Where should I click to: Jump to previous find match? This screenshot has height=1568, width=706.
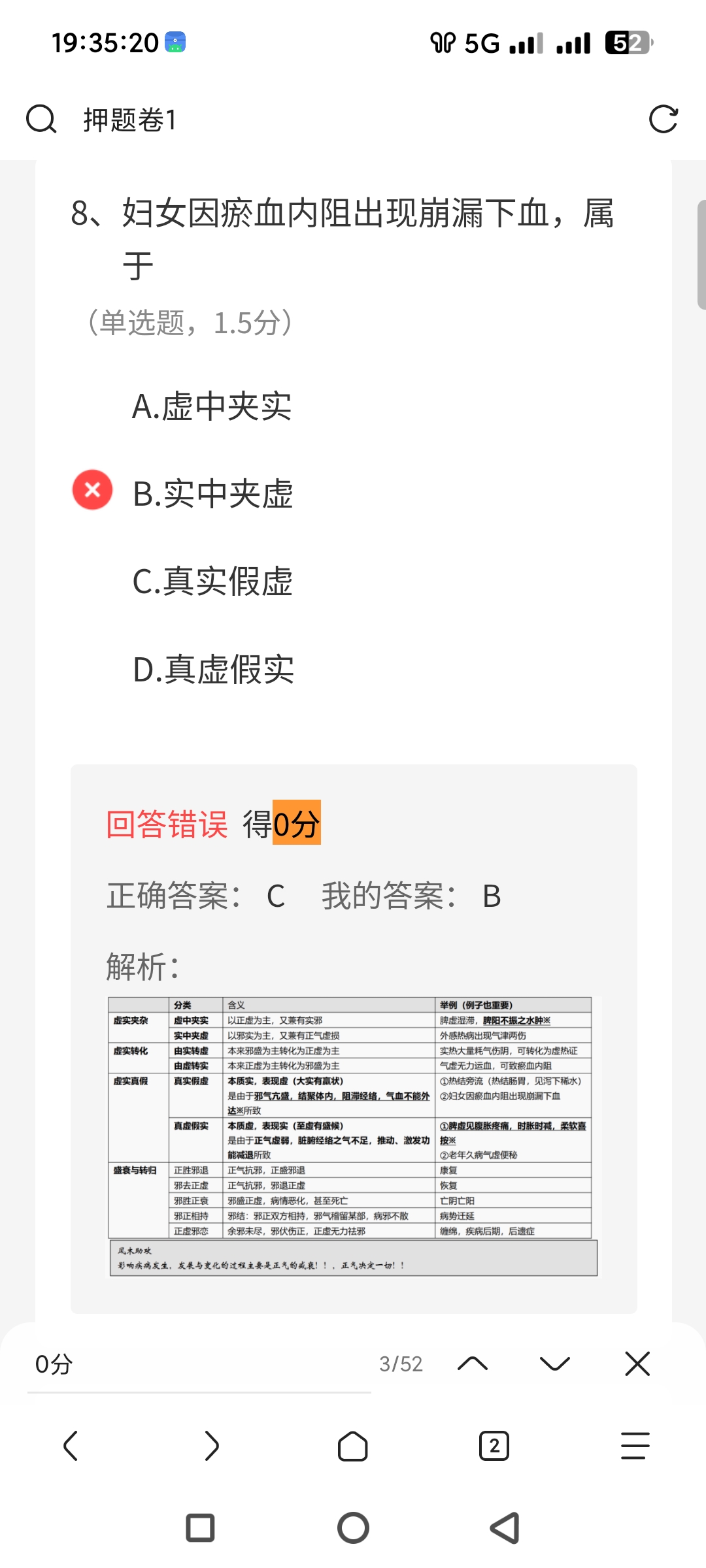pyautogui.click(x=473, y=1364)
